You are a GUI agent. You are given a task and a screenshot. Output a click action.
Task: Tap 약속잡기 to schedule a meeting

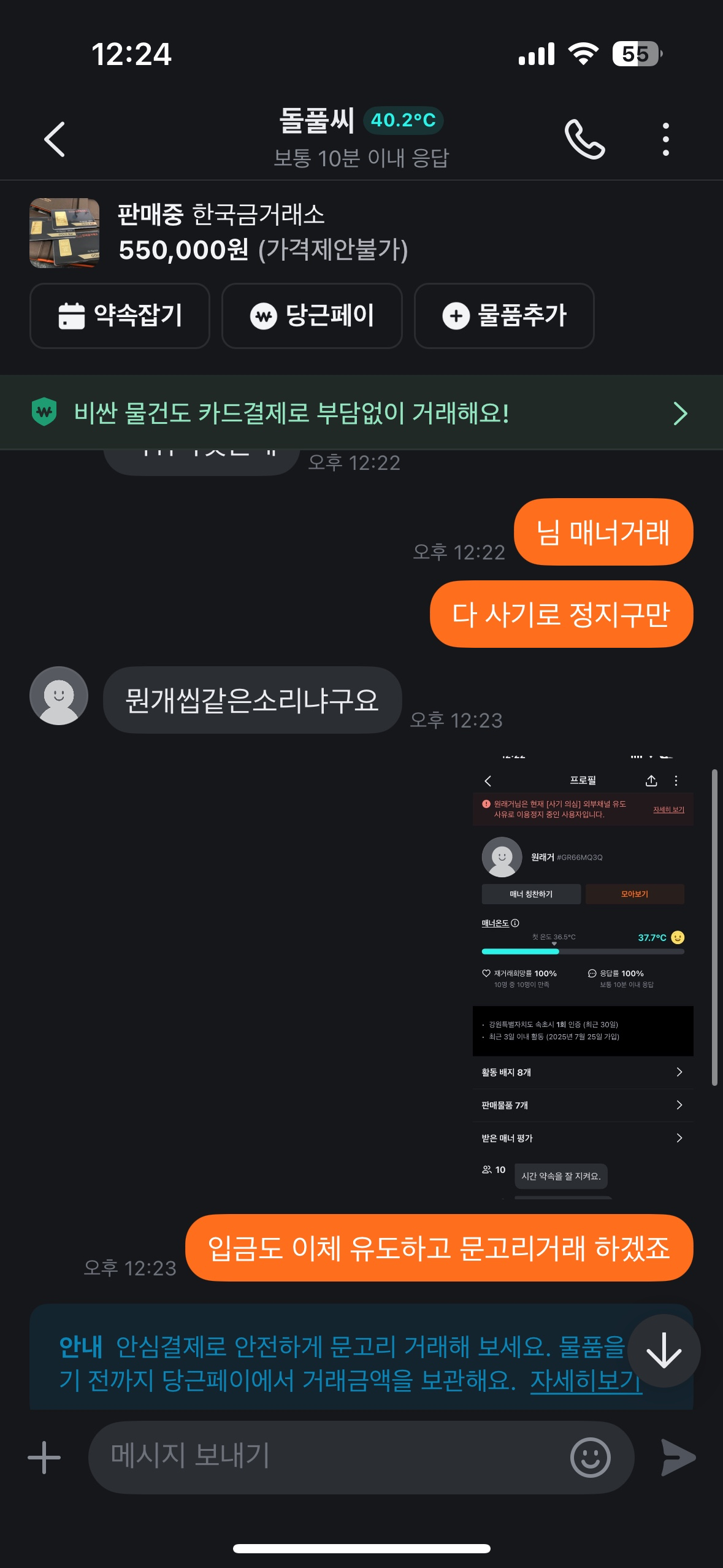coord(120,316)
